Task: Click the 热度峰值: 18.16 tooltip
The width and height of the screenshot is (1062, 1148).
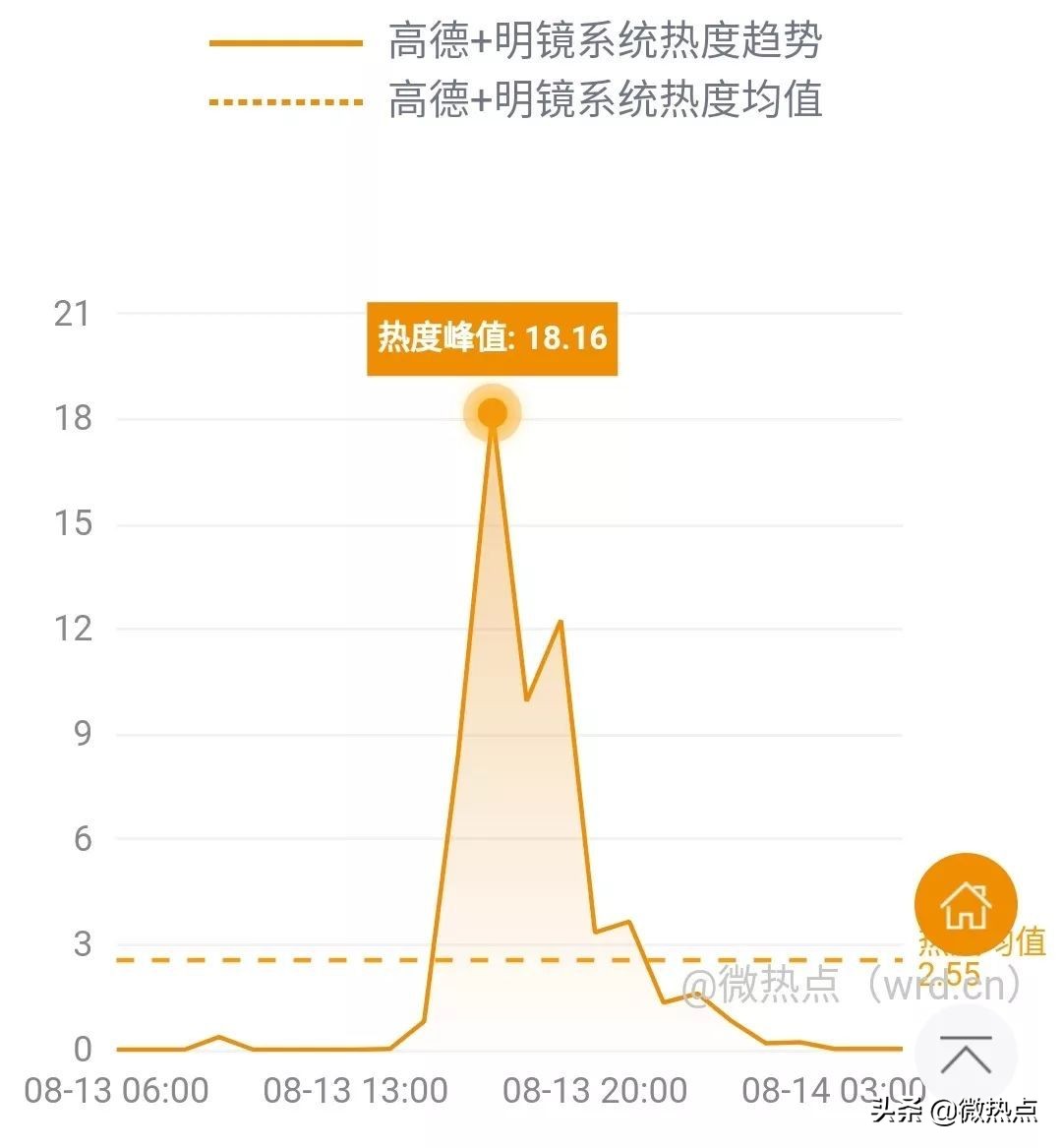Action: (x=491, y=338)
